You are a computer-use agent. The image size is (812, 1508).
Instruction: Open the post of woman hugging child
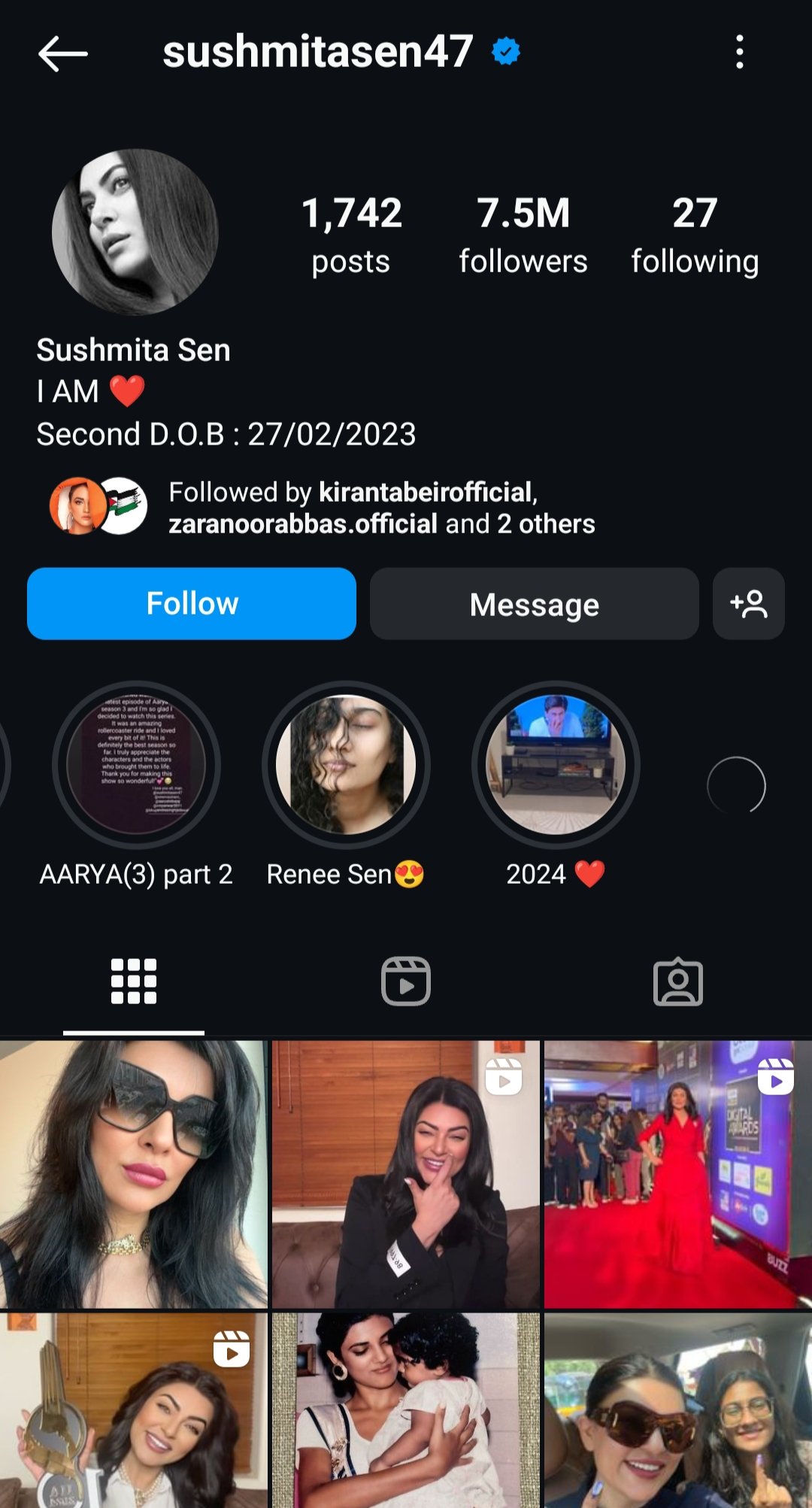(406, 1410)
